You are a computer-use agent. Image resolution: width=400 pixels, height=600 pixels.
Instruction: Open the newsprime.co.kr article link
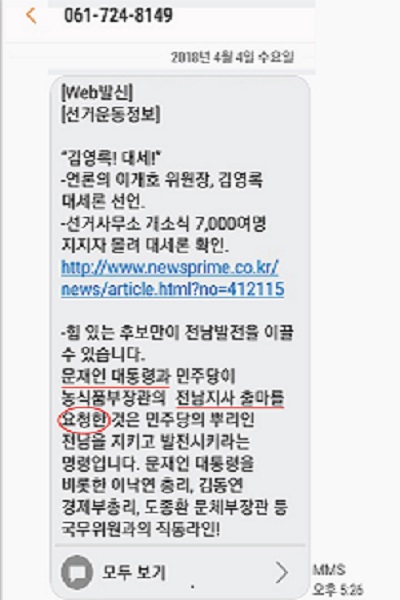173,278
